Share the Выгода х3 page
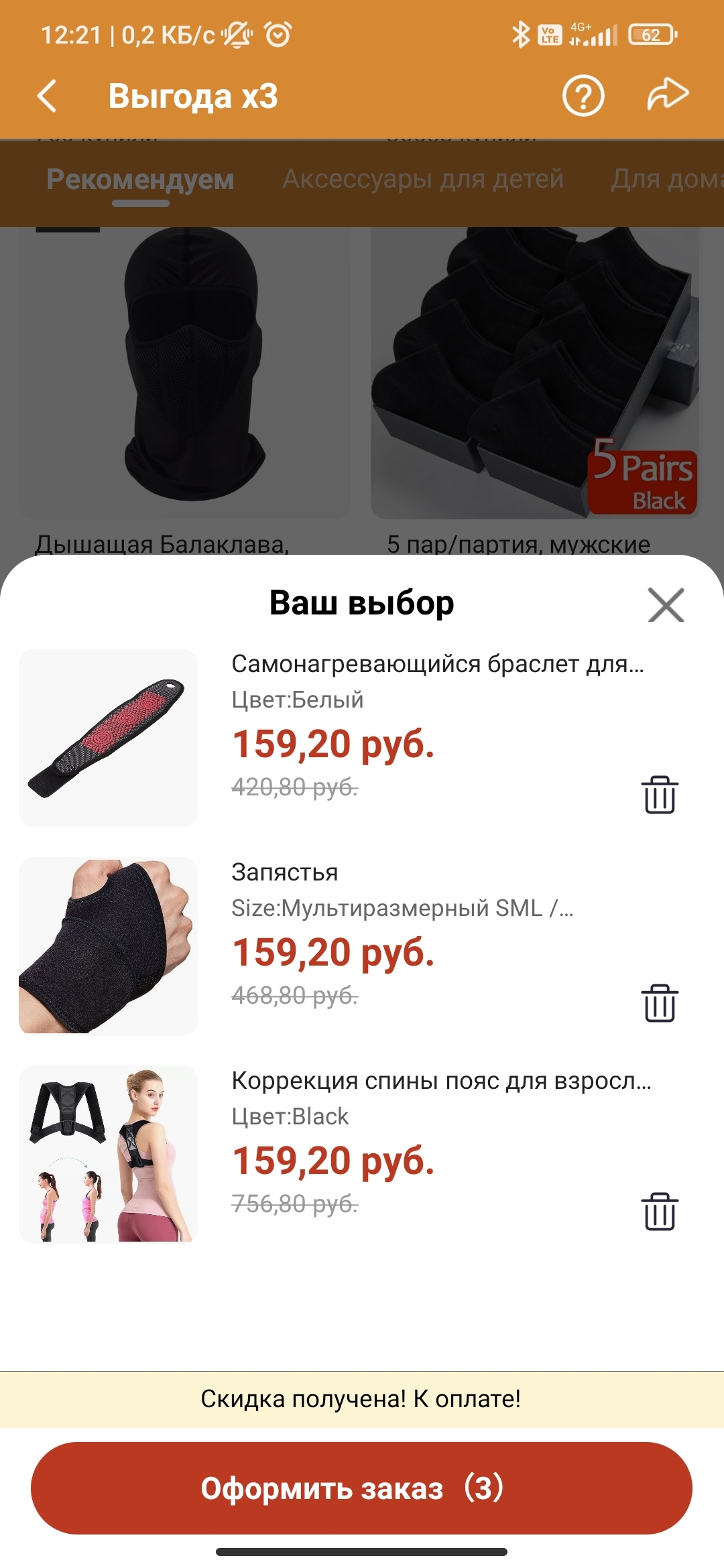Screen dimensions: 724x1568 pyautogui.click(x=668, y=94)
